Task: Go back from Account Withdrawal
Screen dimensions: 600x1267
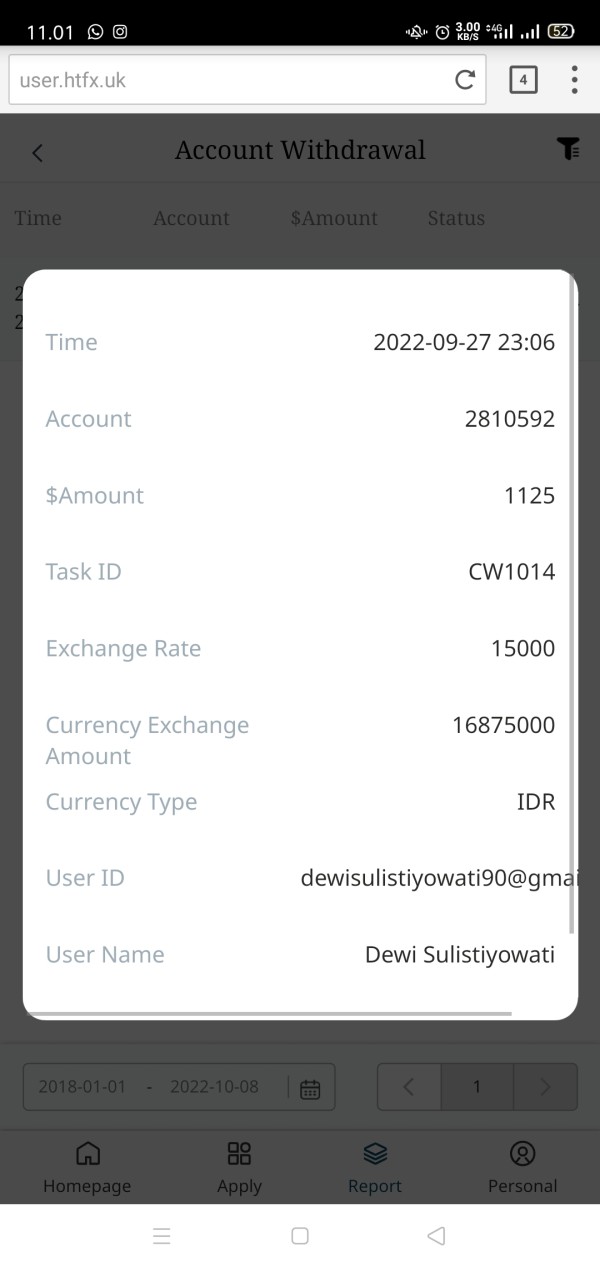Action: click(38, 152)
